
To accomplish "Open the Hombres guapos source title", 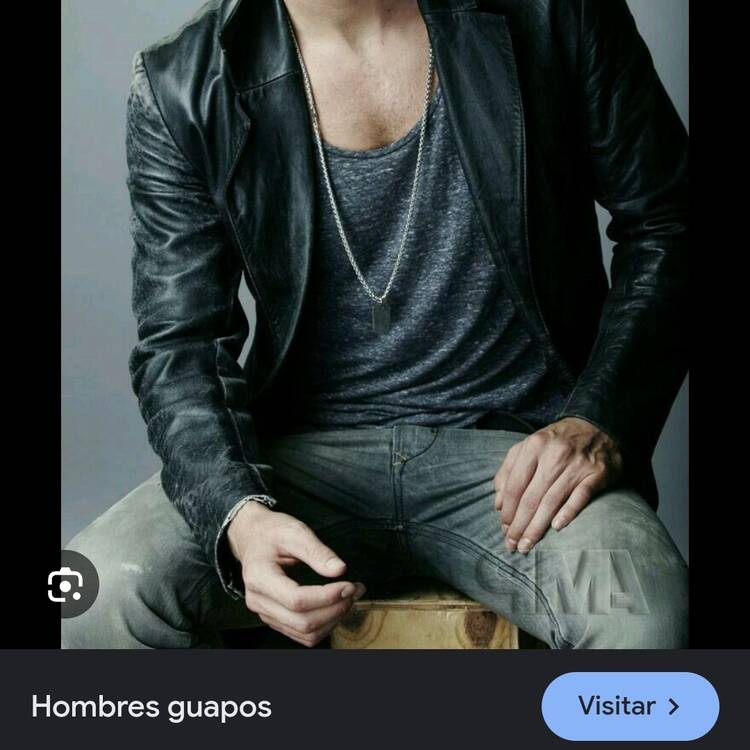I will point(151,707).
